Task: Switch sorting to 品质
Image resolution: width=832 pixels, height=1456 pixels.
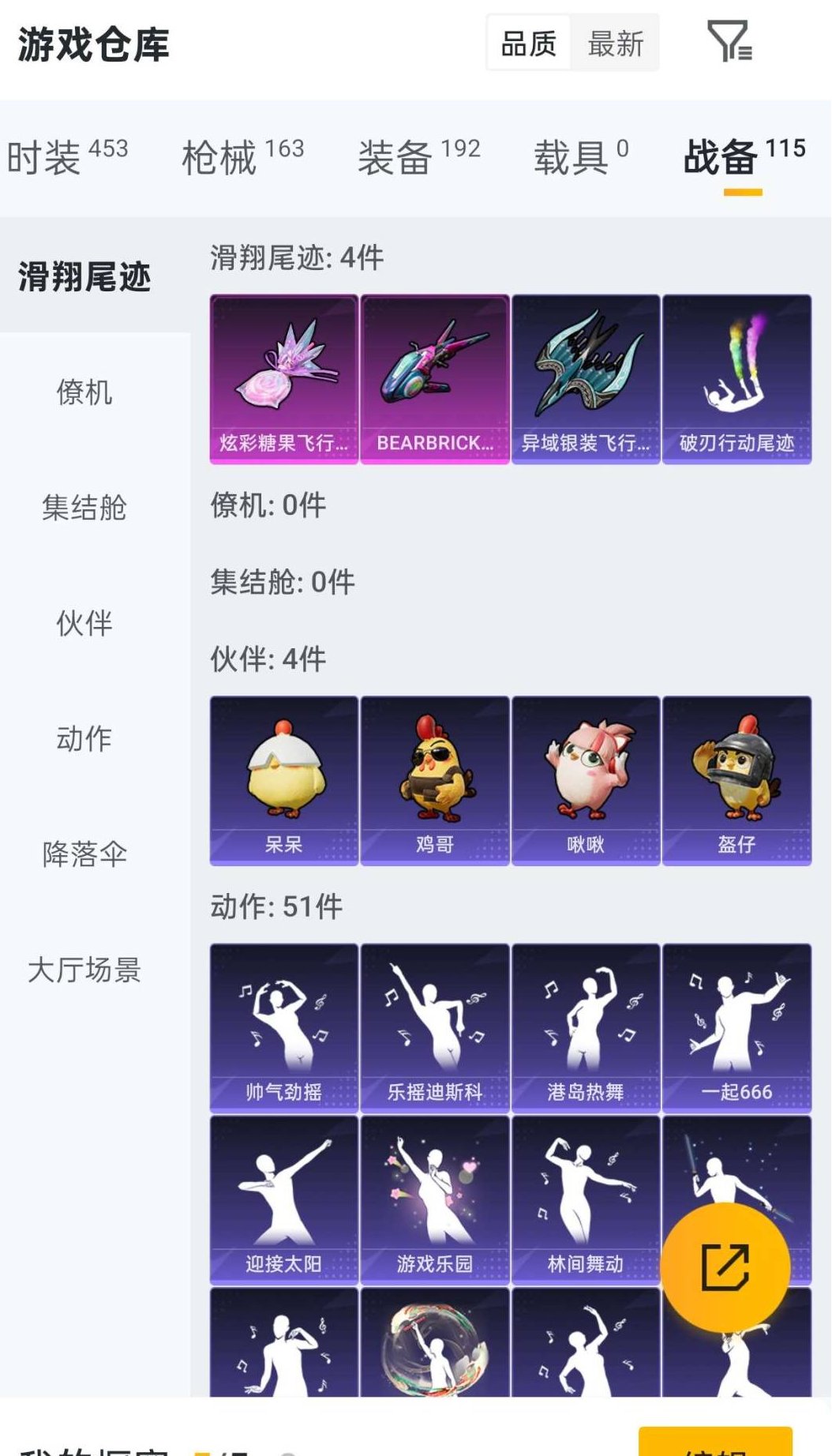Action: [x=527, y=43]
